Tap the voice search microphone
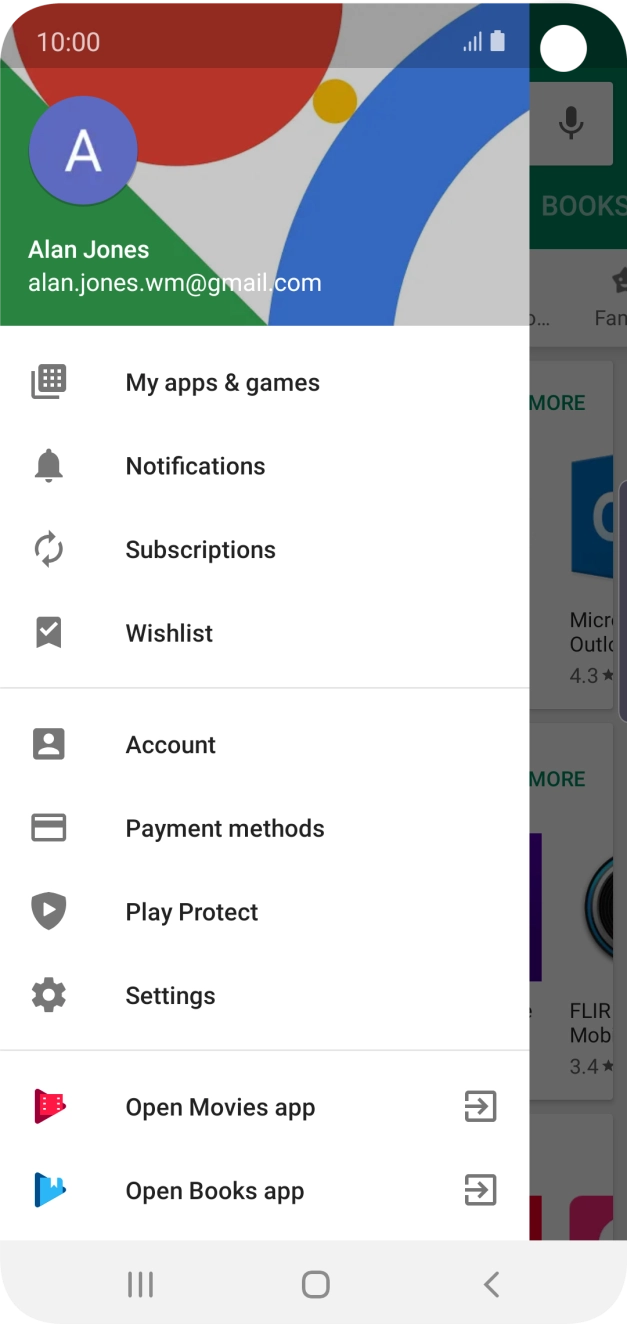 pos(571,123)
